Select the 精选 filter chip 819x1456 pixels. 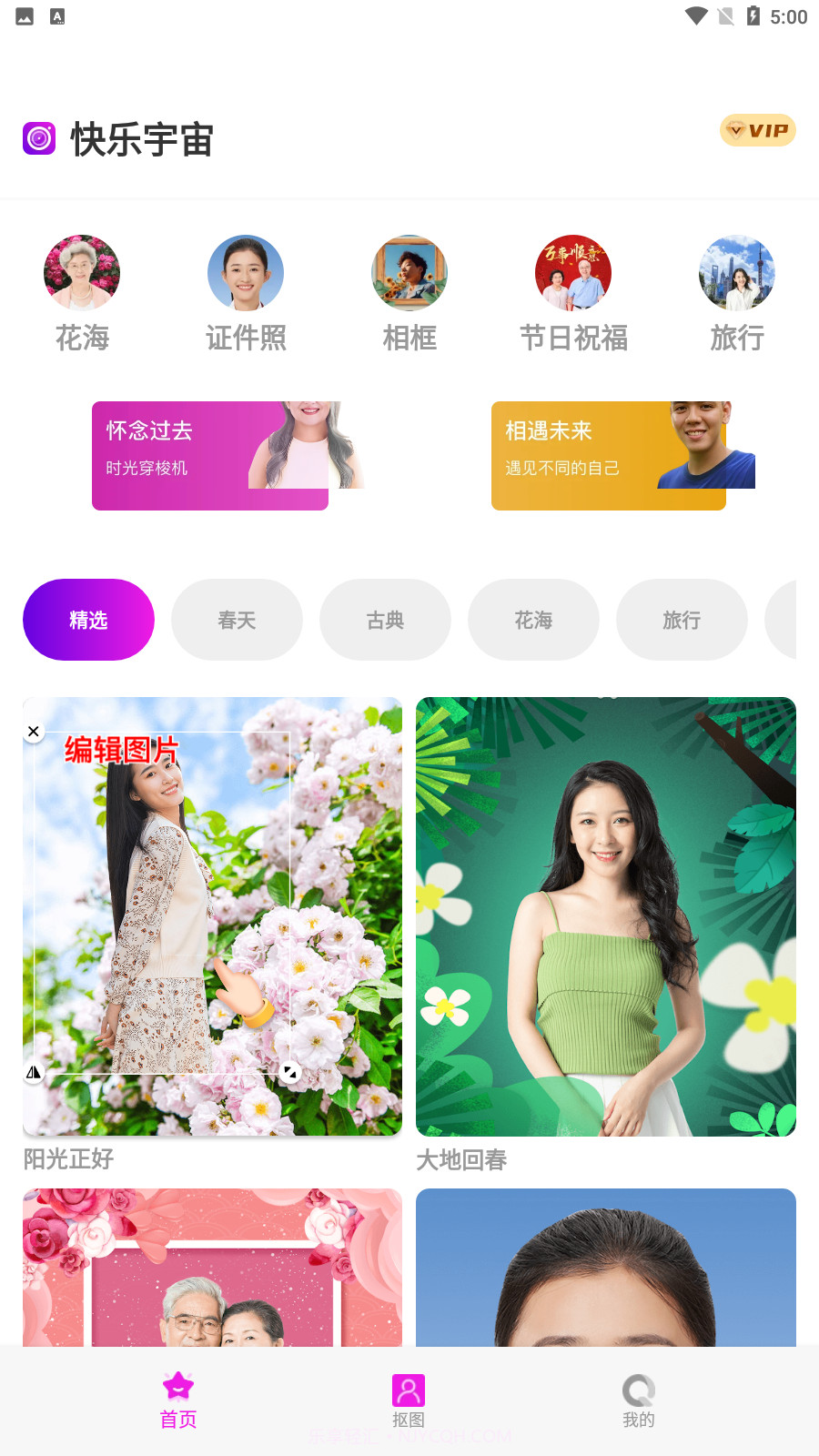(88, 620)
